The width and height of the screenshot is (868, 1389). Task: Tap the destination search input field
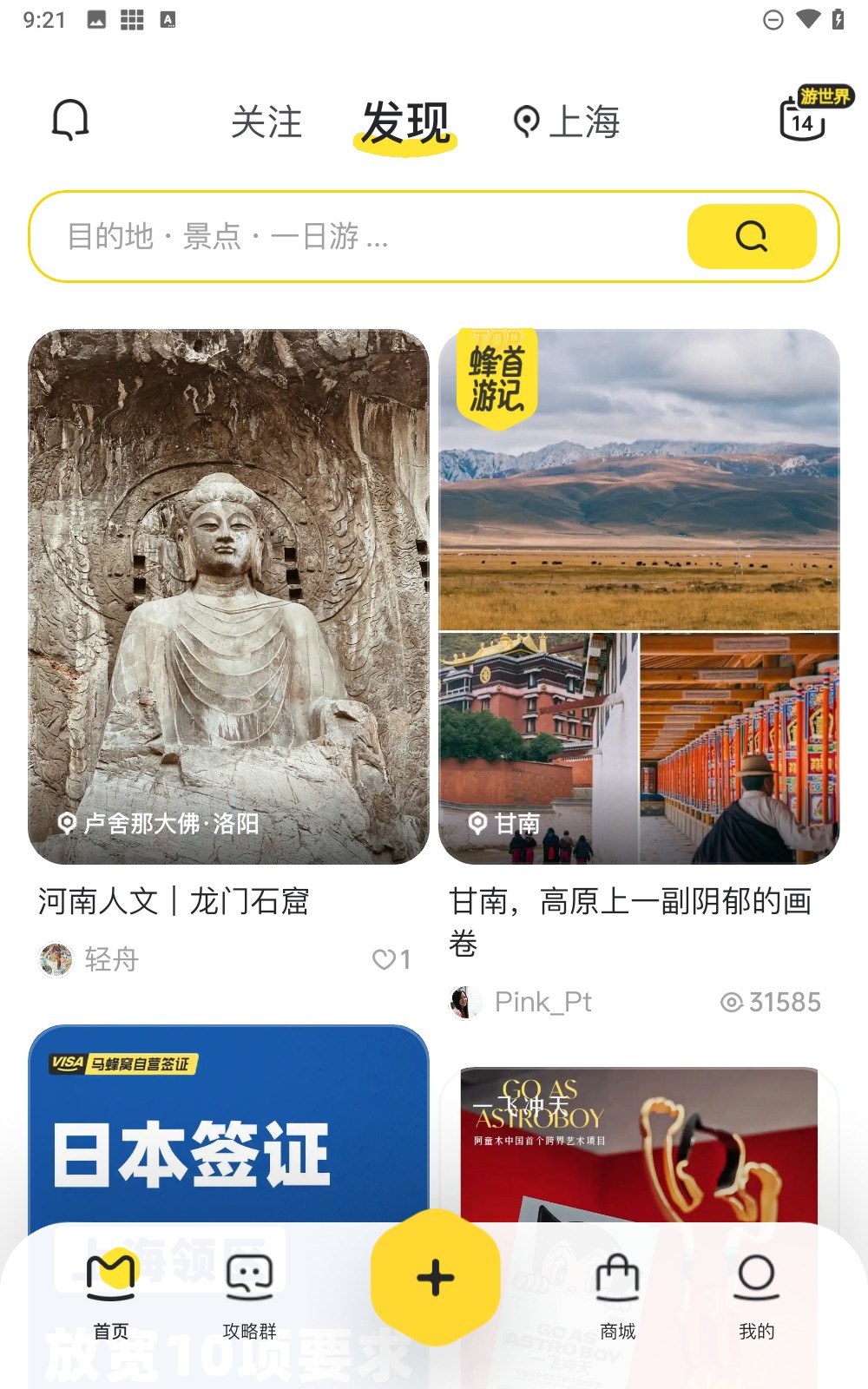click(347, 235)
